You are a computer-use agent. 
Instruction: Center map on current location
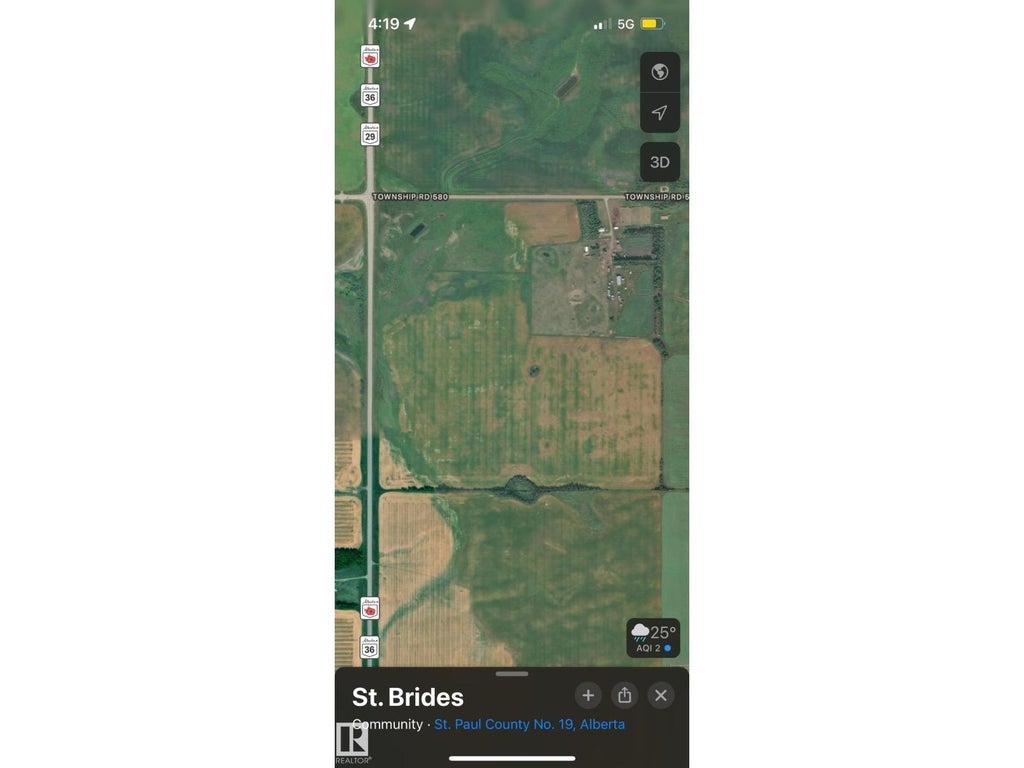pos(659,113)
